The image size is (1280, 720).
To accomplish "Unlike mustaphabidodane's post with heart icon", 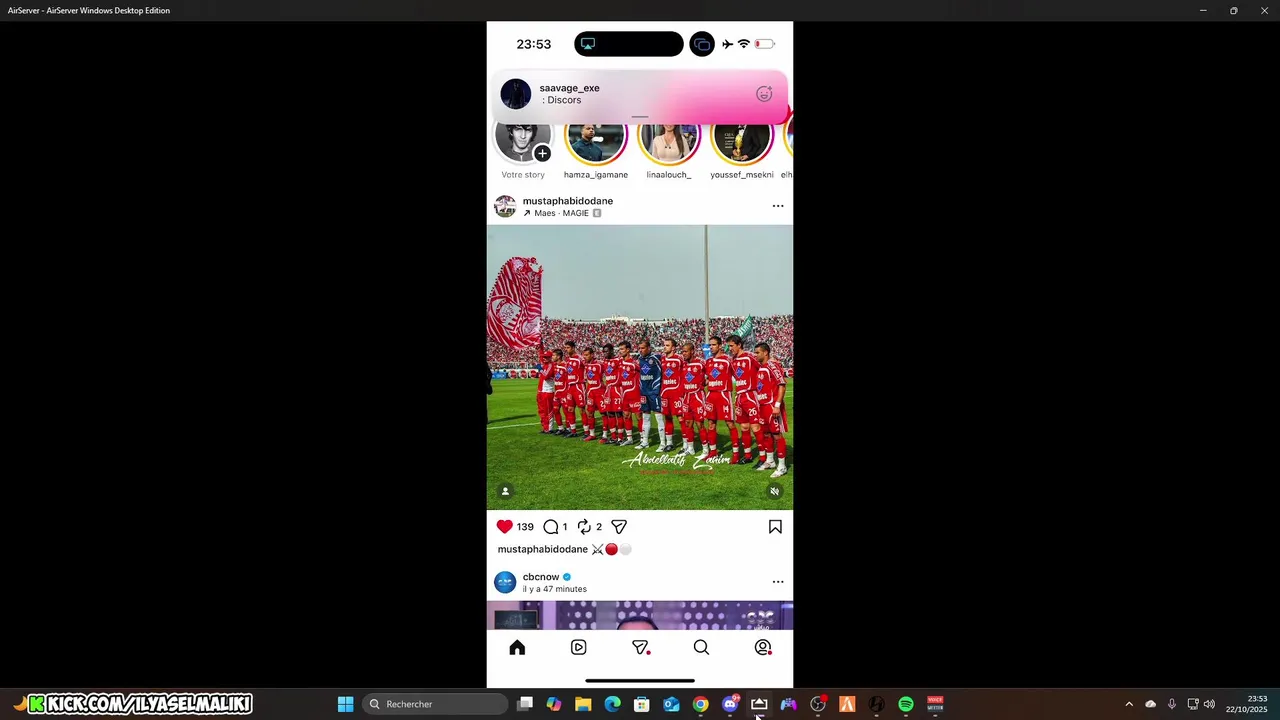I will 505,527.
